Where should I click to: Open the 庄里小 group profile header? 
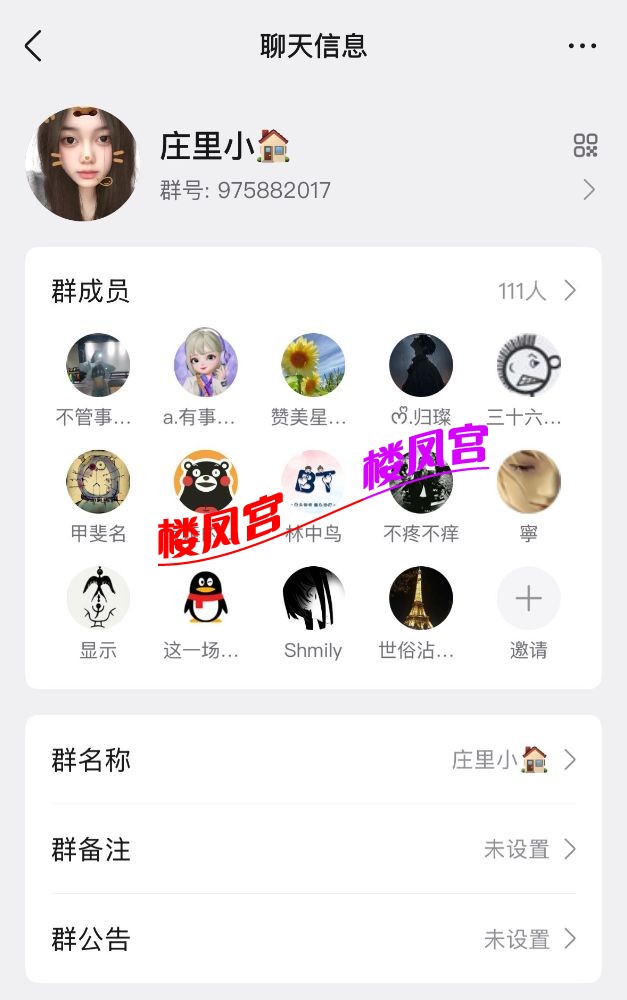[x=300, y=165]
